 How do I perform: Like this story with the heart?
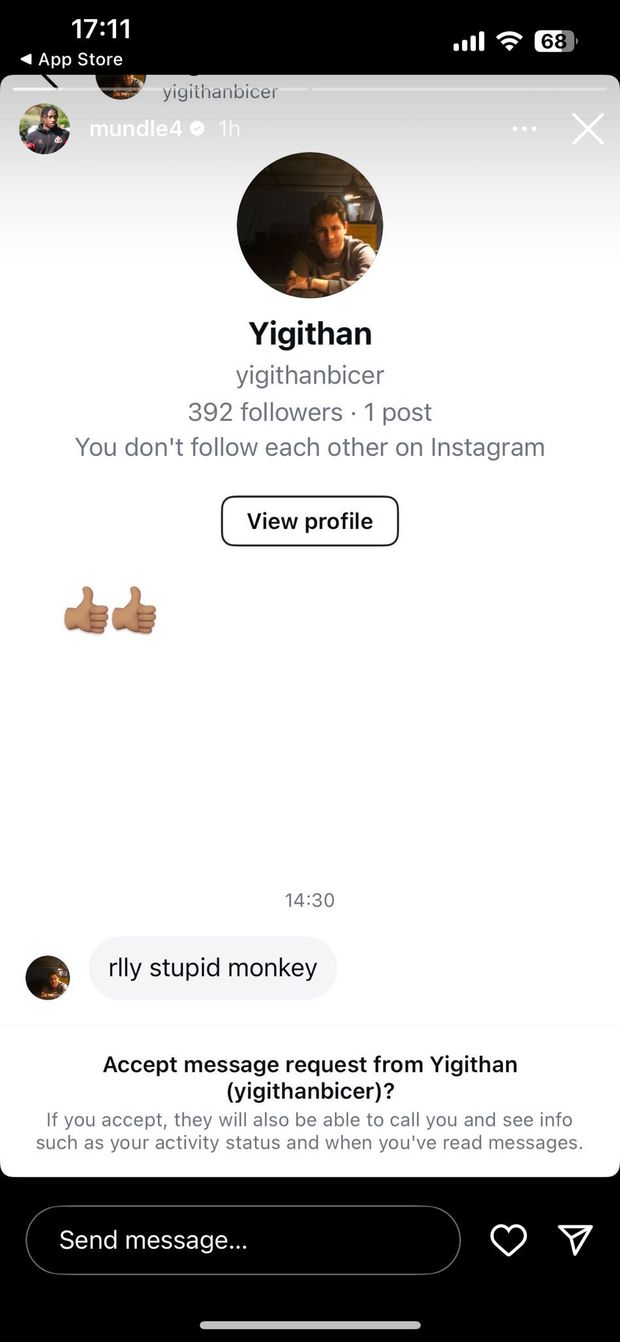[508, 1240]
